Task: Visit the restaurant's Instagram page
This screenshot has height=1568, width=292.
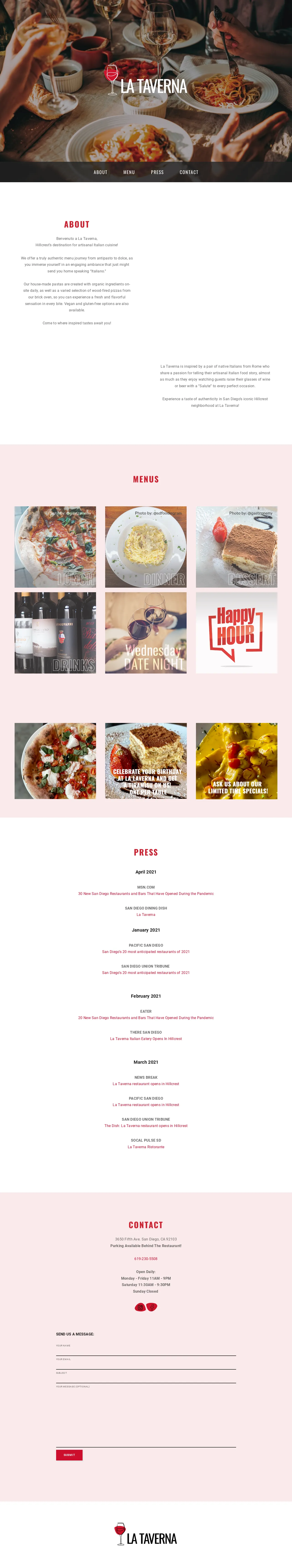Action: [x=140, y=1307]
